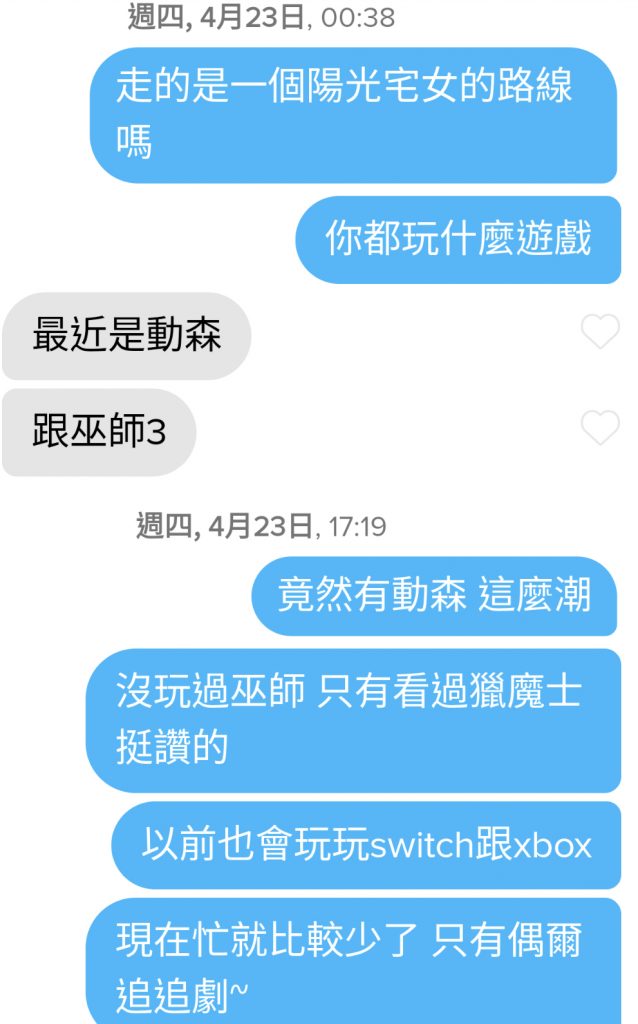The width and height of the screenshot is (638, 1024).
Task: Heart the 跟巫師3 message
Action: click(x=600, y=428)
